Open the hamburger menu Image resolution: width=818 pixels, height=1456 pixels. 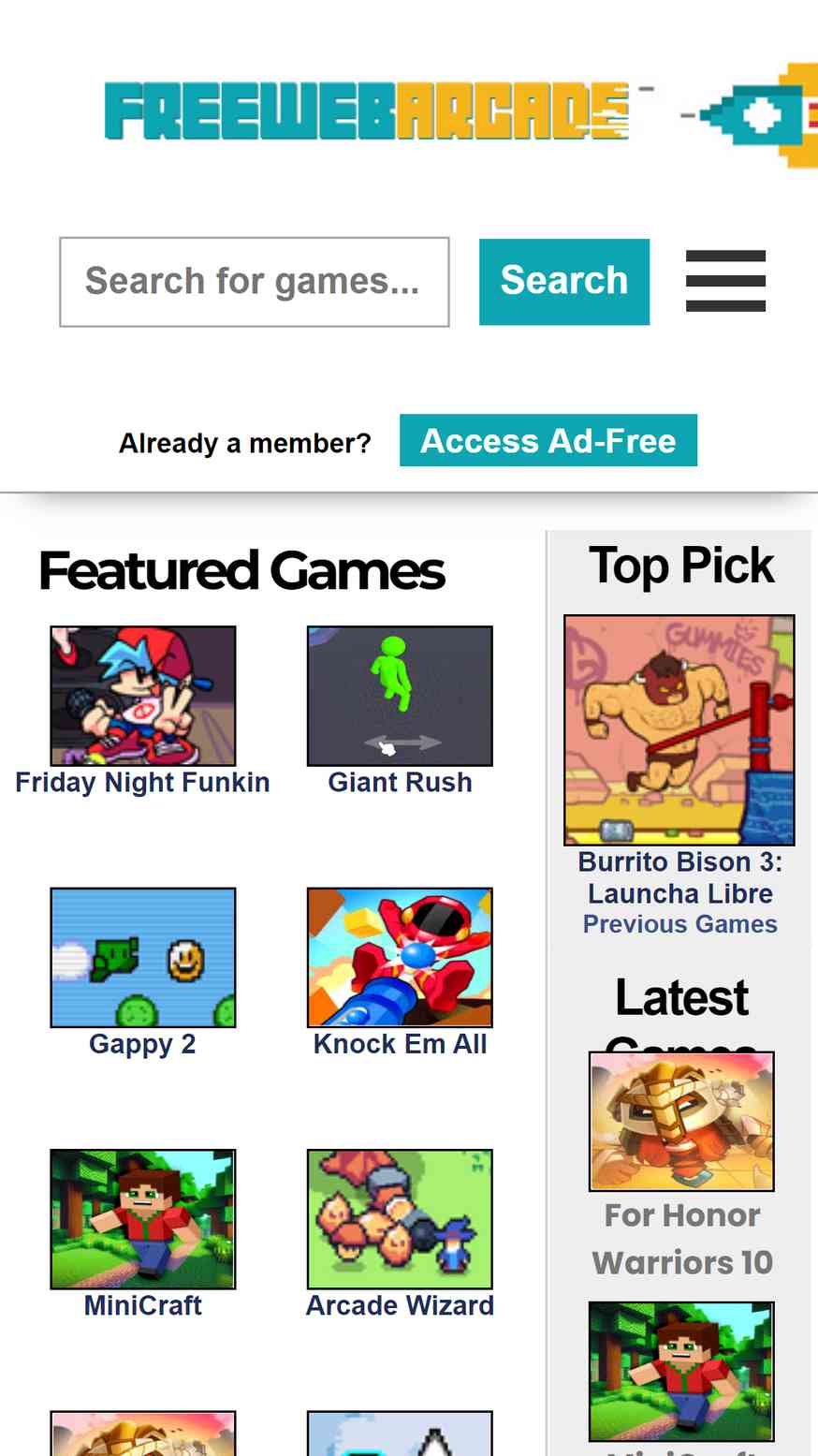point(725,281)
